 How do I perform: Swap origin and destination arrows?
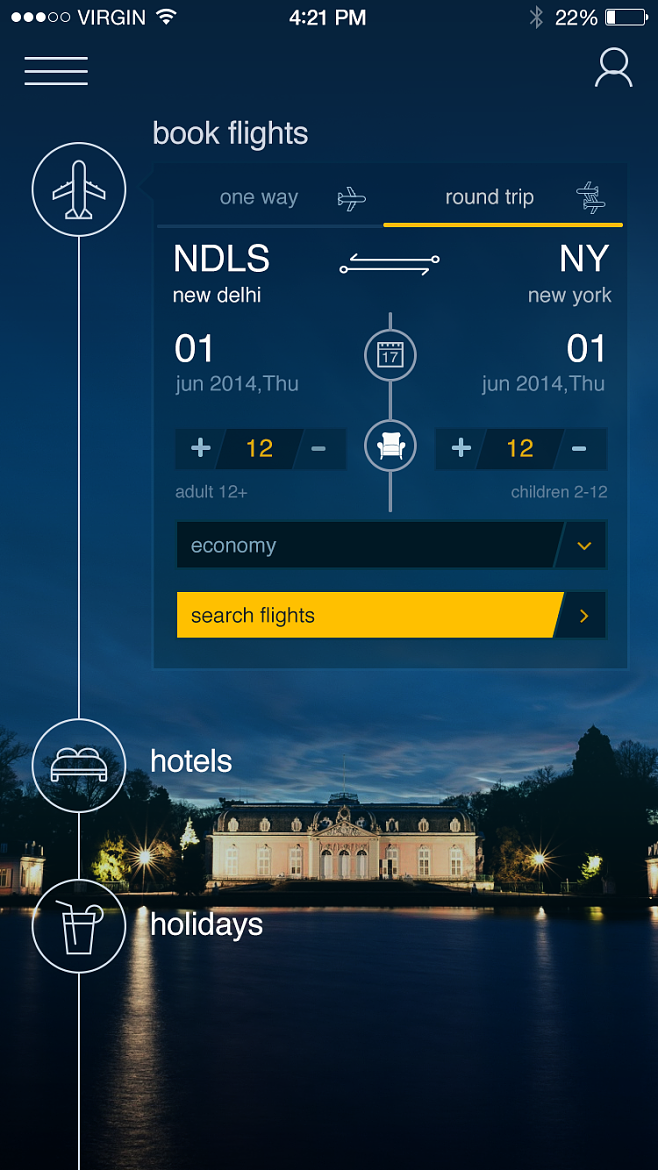point(389,264)
